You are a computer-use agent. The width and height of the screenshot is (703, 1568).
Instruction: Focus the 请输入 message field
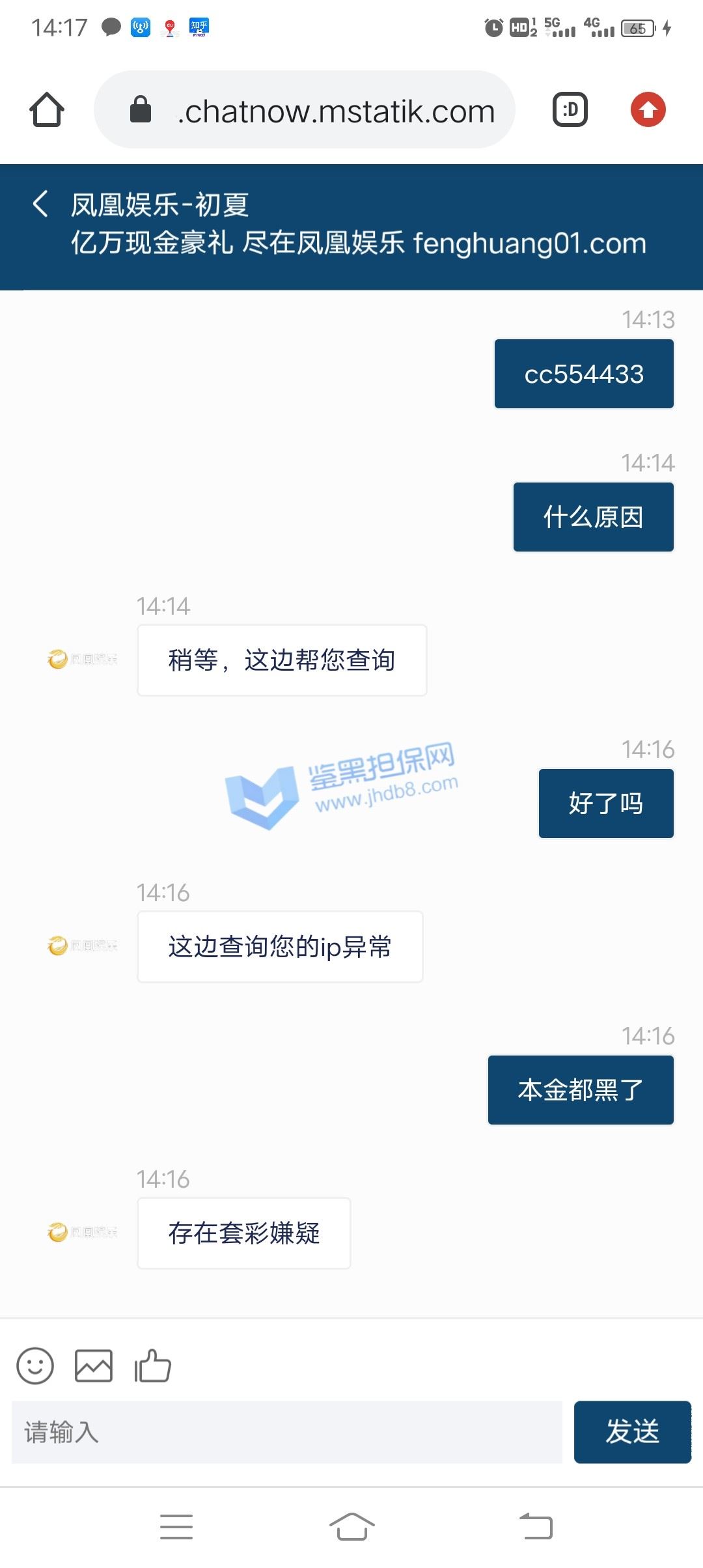pos(287,1432)
